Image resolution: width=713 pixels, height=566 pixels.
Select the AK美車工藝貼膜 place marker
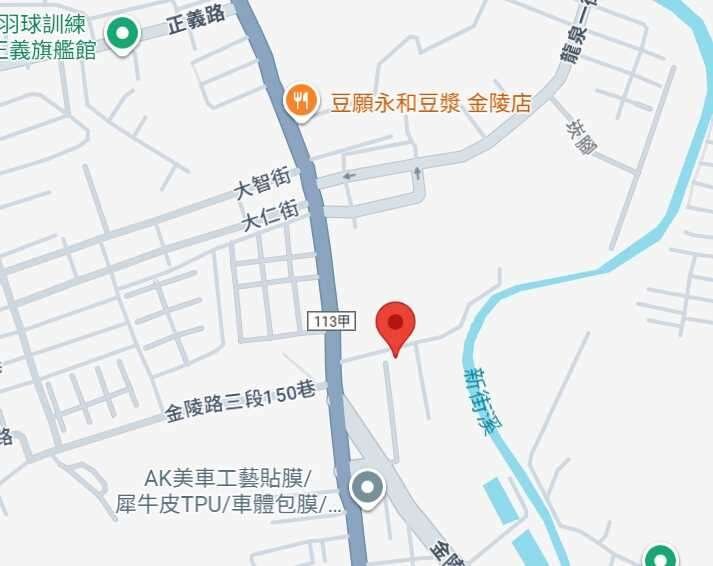[368, 488]
